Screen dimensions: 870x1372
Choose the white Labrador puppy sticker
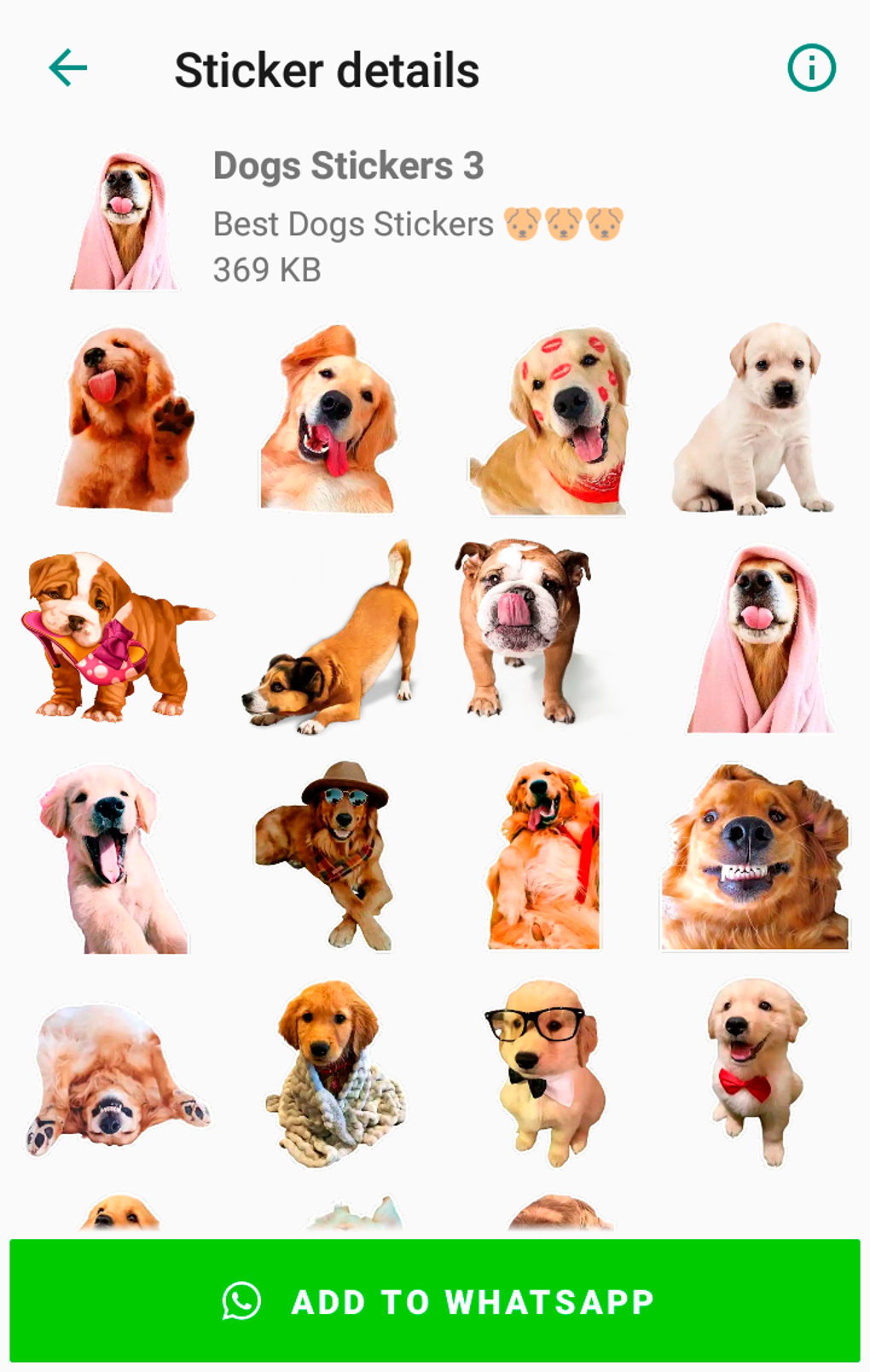(754, 420)
